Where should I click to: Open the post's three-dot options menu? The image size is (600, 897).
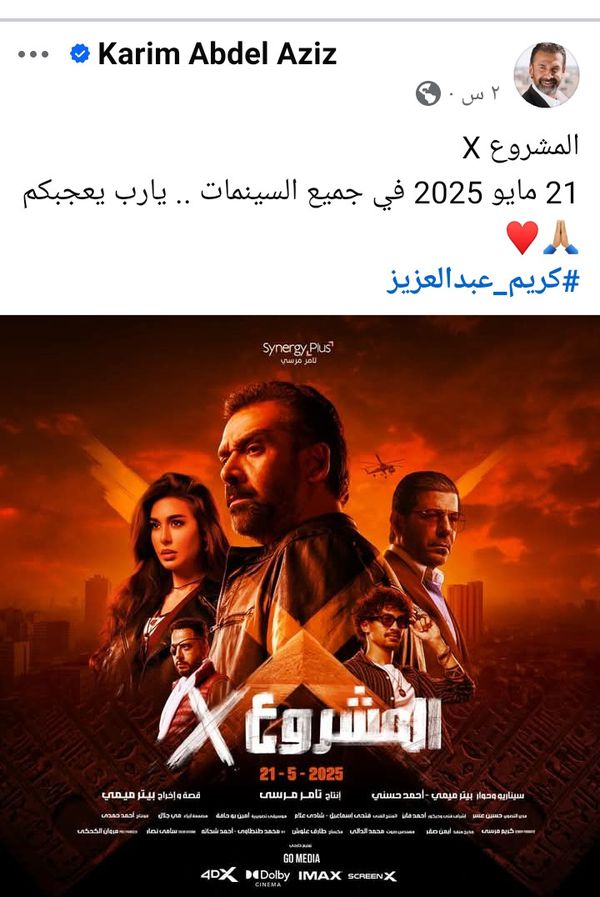[33, 55]
